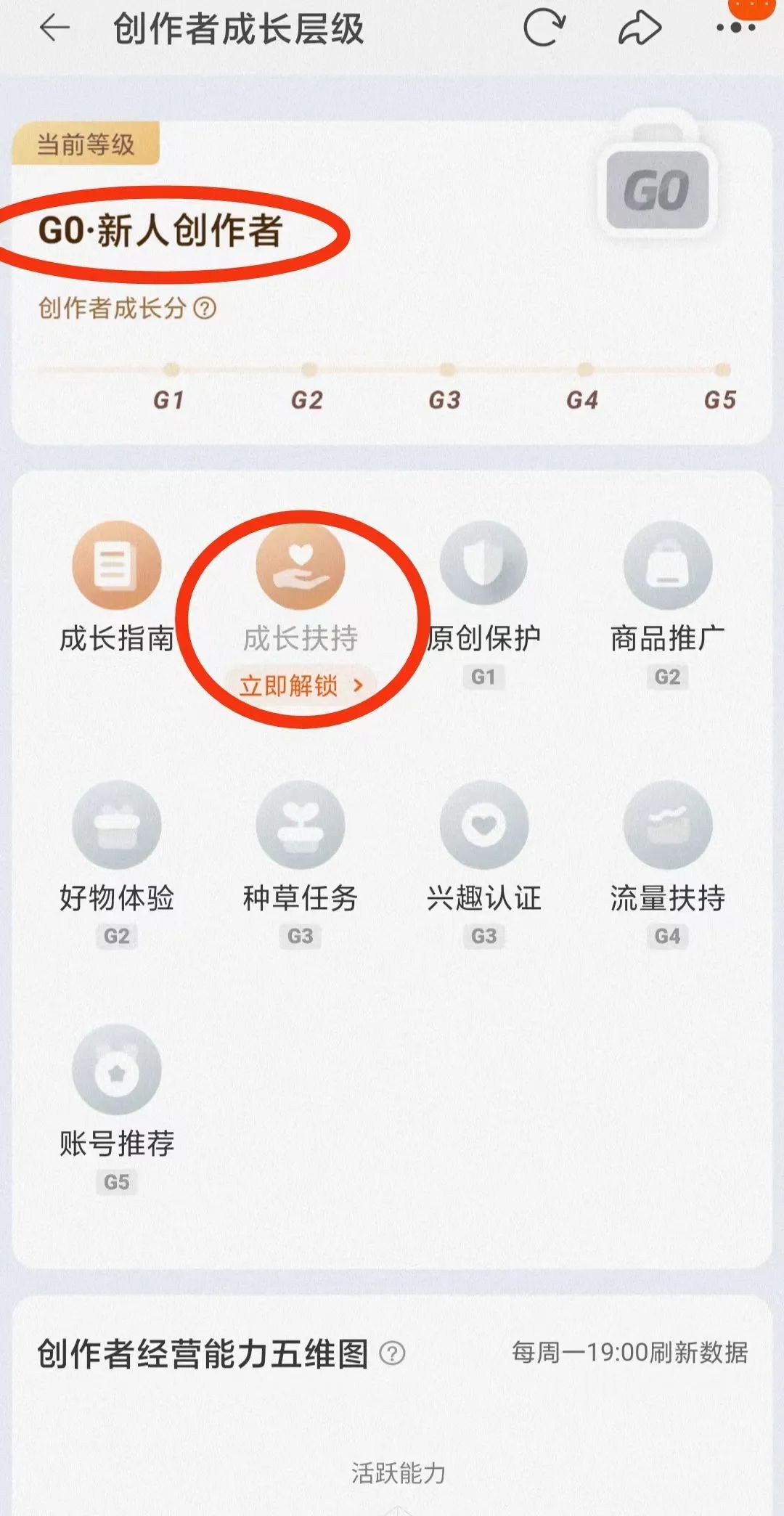Open help icon next to 创作者成长分
Screen dimensions: 784x1516
tap(205, 309)
